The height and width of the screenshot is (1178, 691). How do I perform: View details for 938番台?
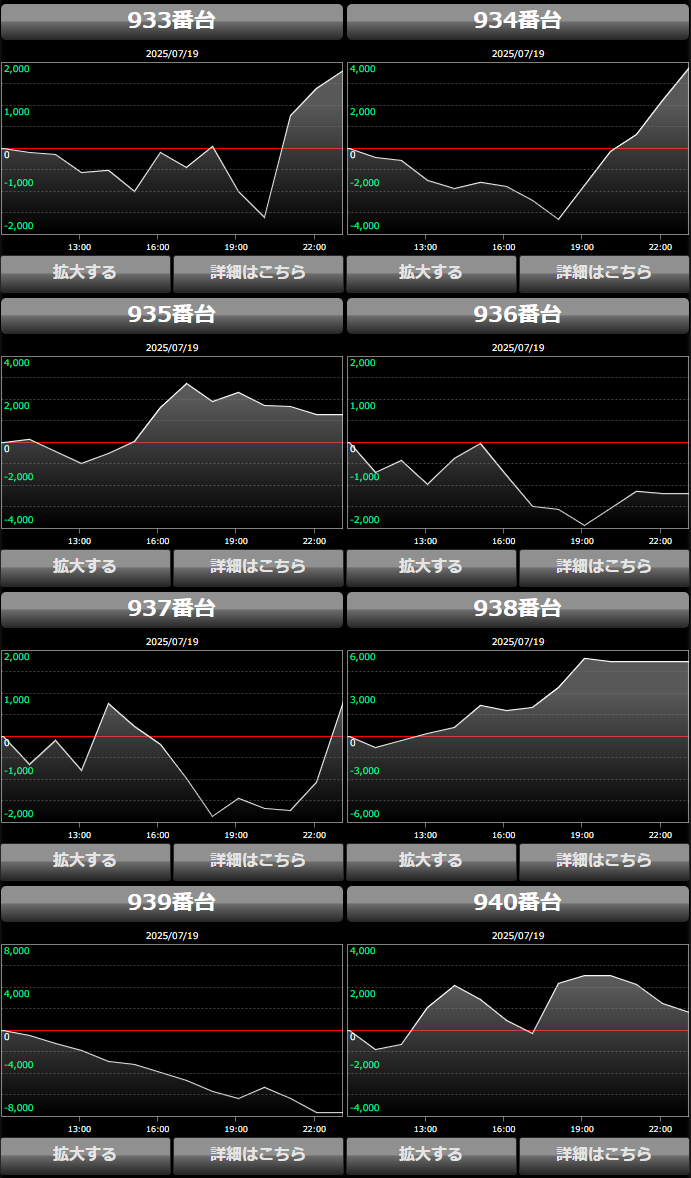tap(604, 860)
